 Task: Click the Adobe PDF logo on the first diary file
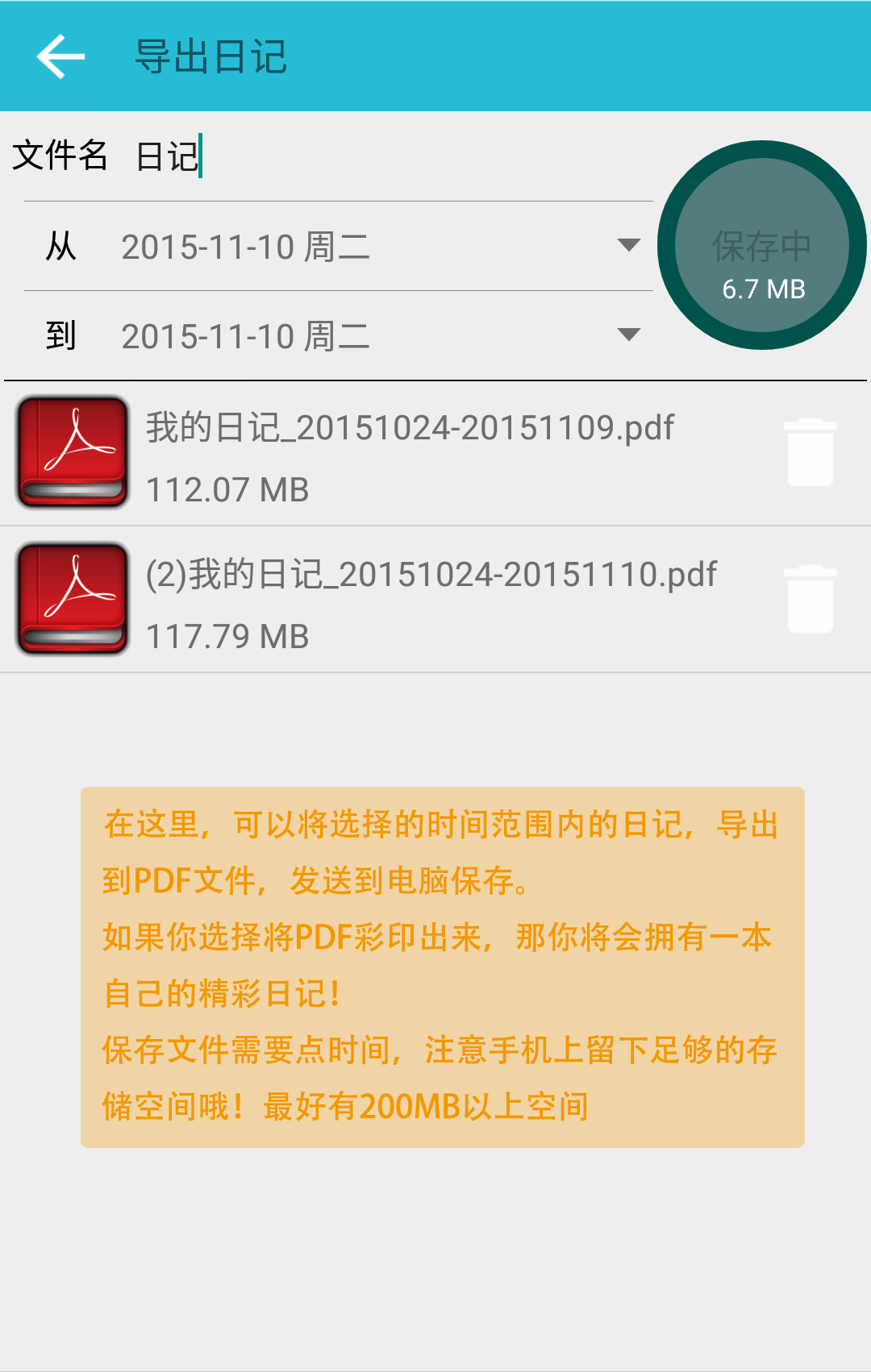click(x=71, y=451)
